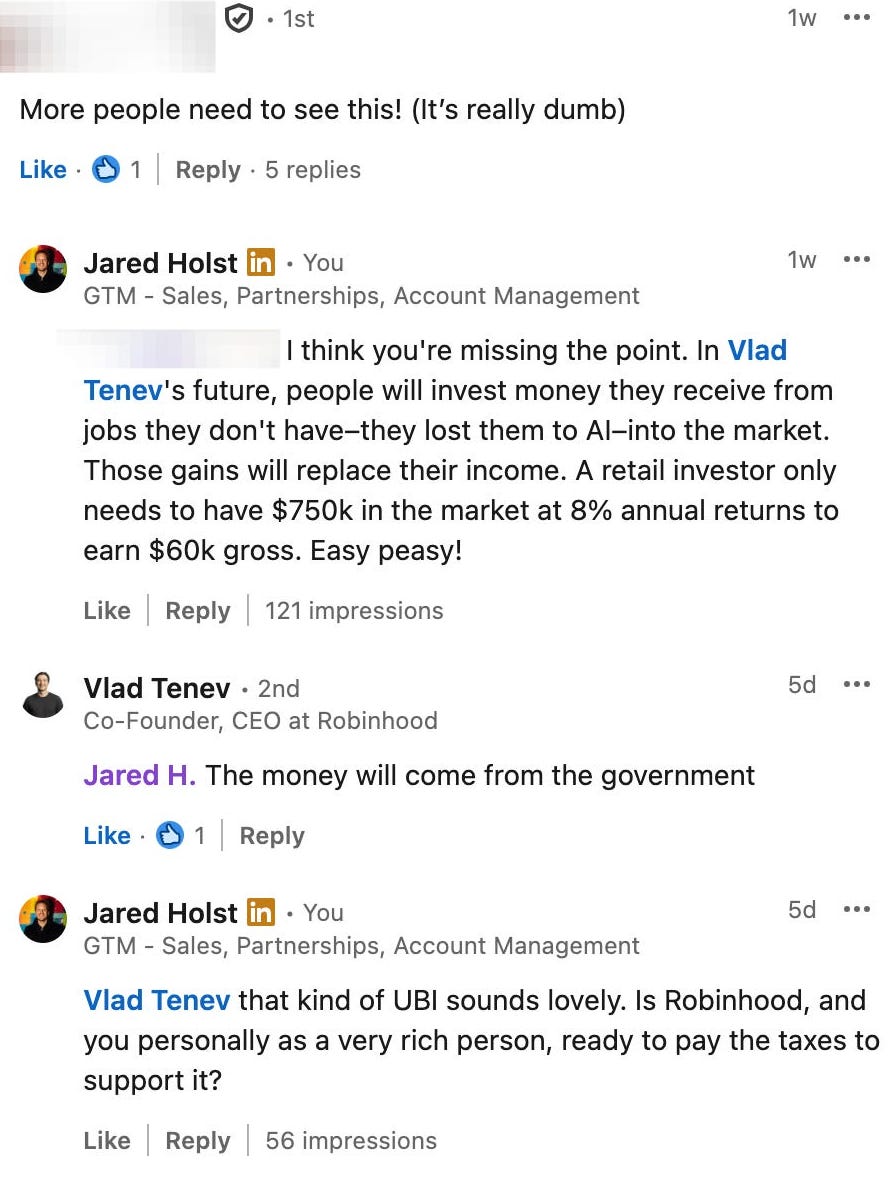Reply to Jared's UBI comment
This screenshot has width=896, height=1182.
coord(197,1141)
